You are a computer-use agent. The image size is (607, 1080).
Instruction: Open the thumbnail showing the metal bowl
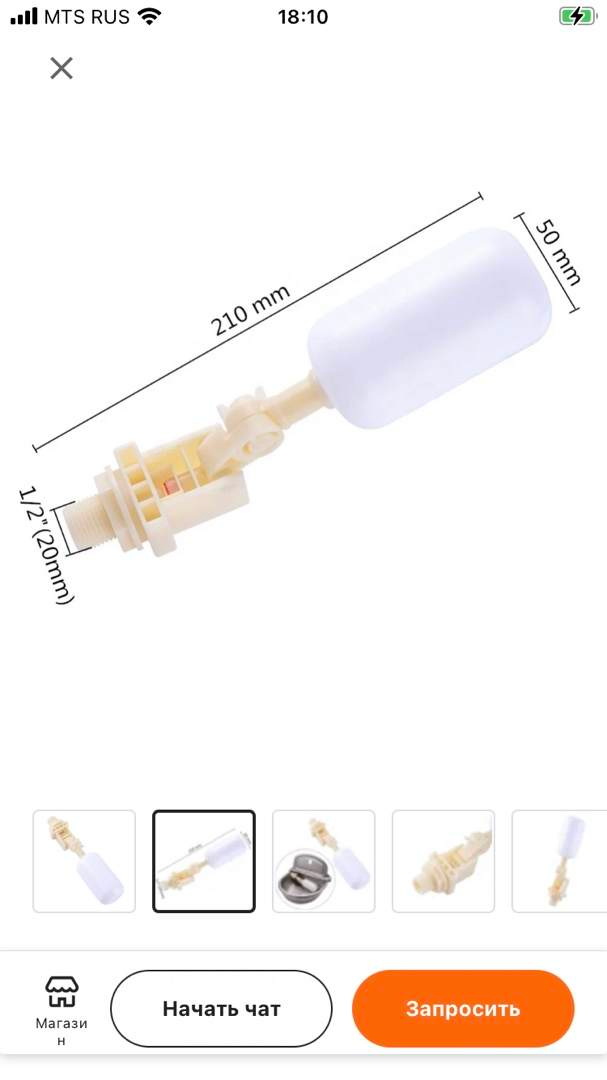324,861
